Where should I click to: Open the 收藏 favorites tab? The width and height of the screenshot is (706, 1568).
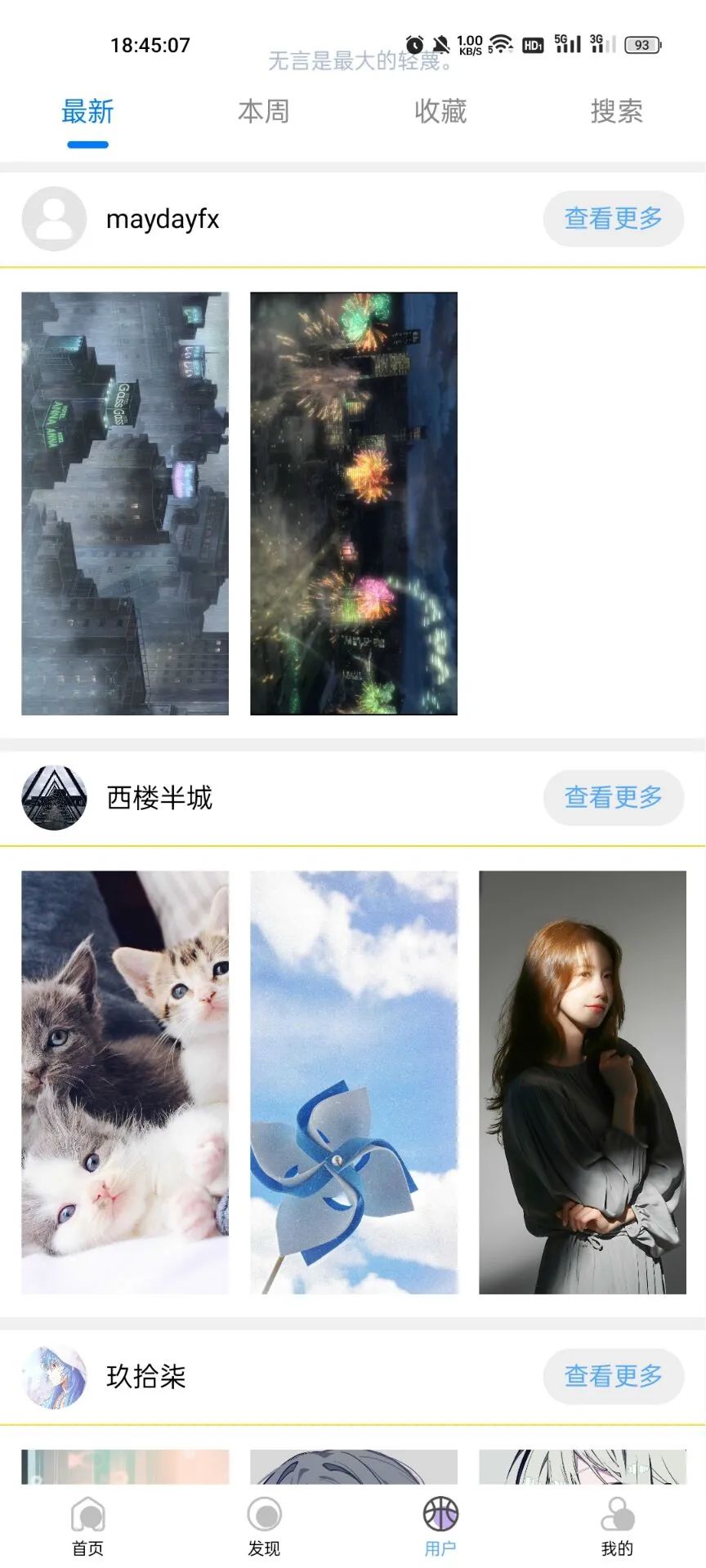coord(440,112)
